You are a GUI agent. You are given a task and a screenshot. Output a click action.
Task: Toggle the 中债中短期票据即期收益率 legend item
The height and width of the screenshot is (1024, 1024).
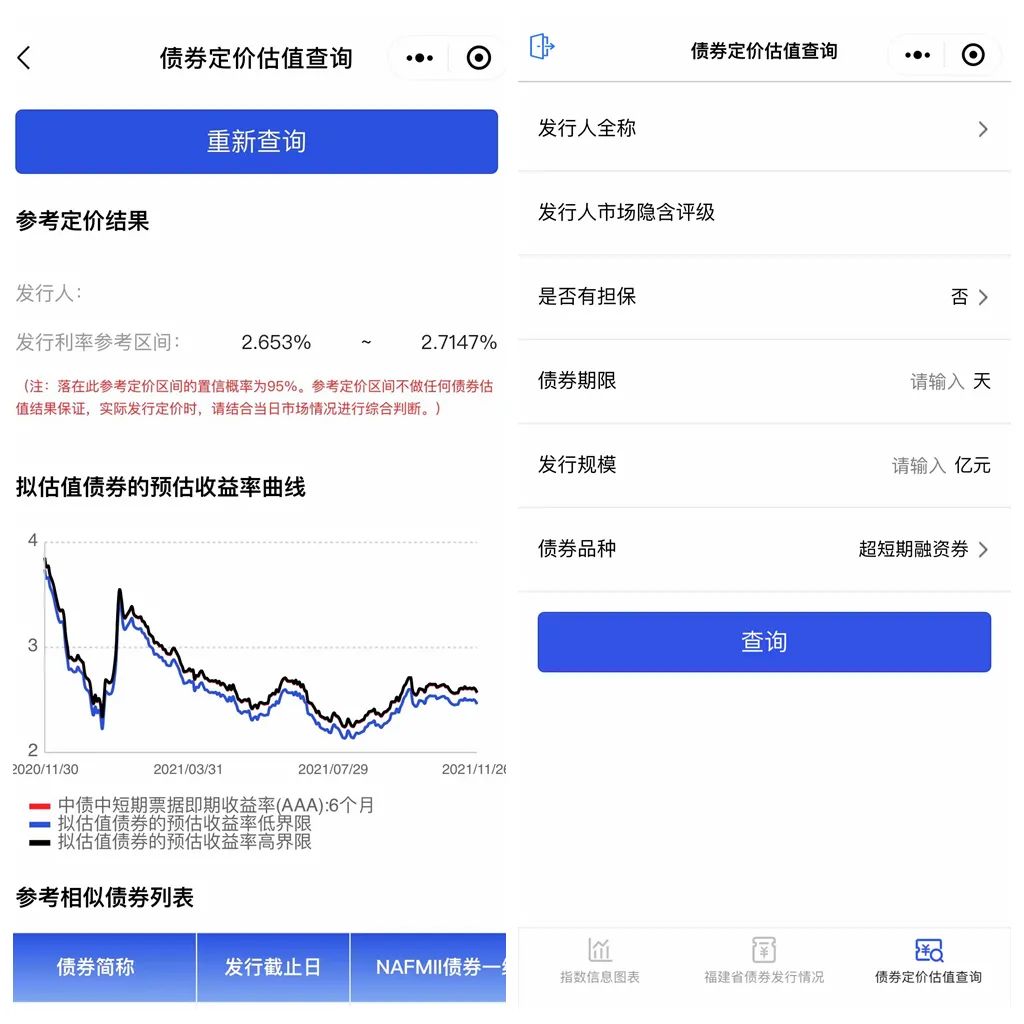200,805
